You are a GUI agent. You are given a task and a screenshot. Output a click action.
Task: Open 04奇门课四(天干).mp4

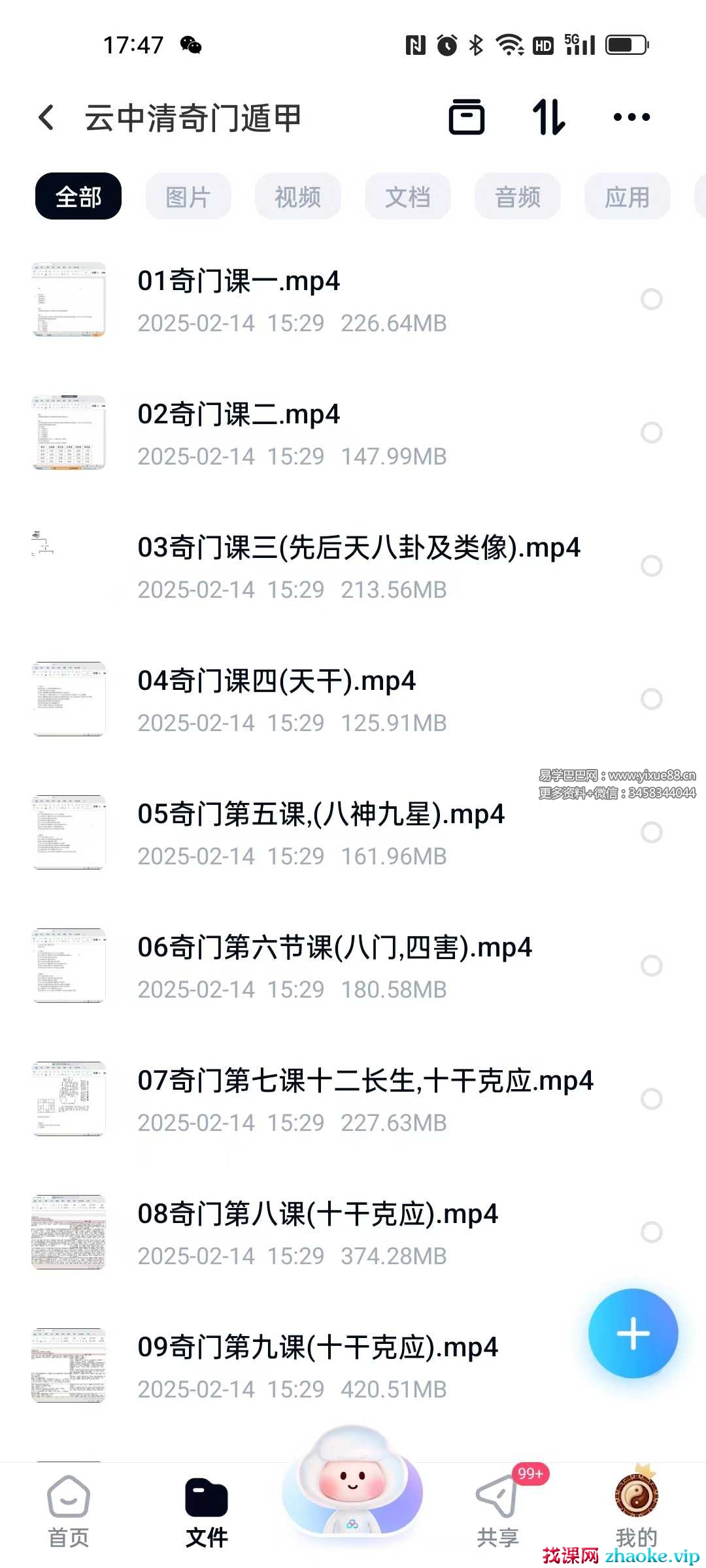pyautogui.click(x=277, y=681)
